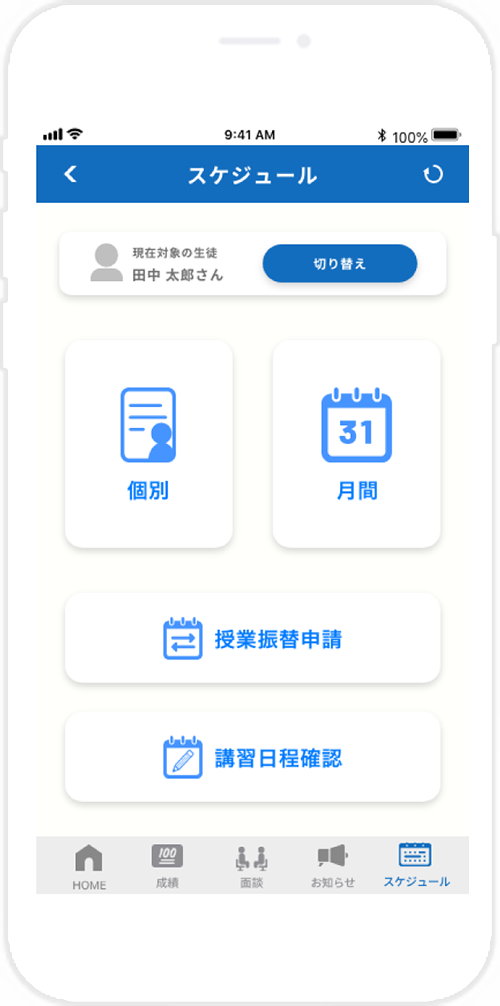Go back using the header arrow
This screenshot has width=500, height=1006.
71,175
